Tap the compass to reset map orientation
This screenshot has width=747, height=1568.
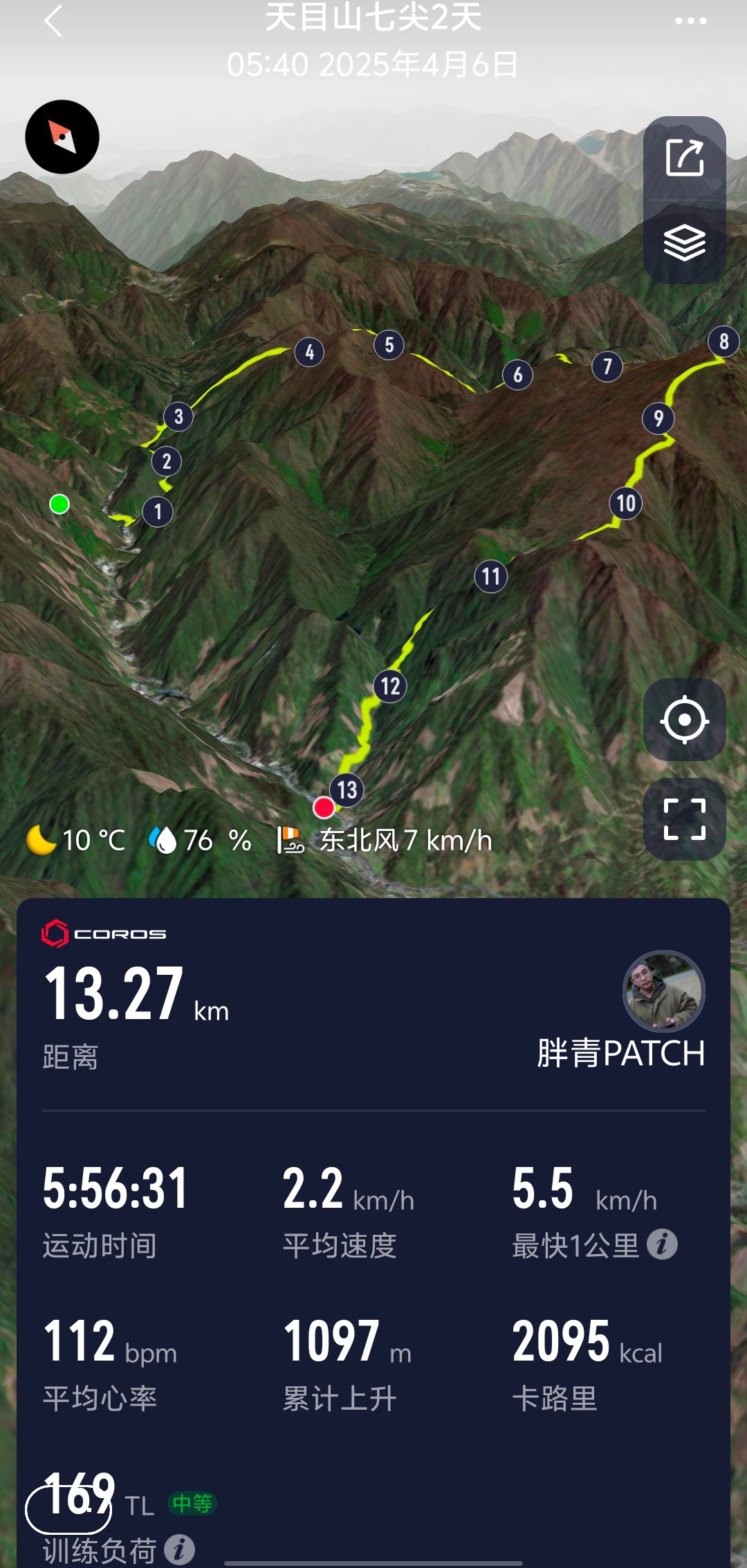[x=62, y=137]
